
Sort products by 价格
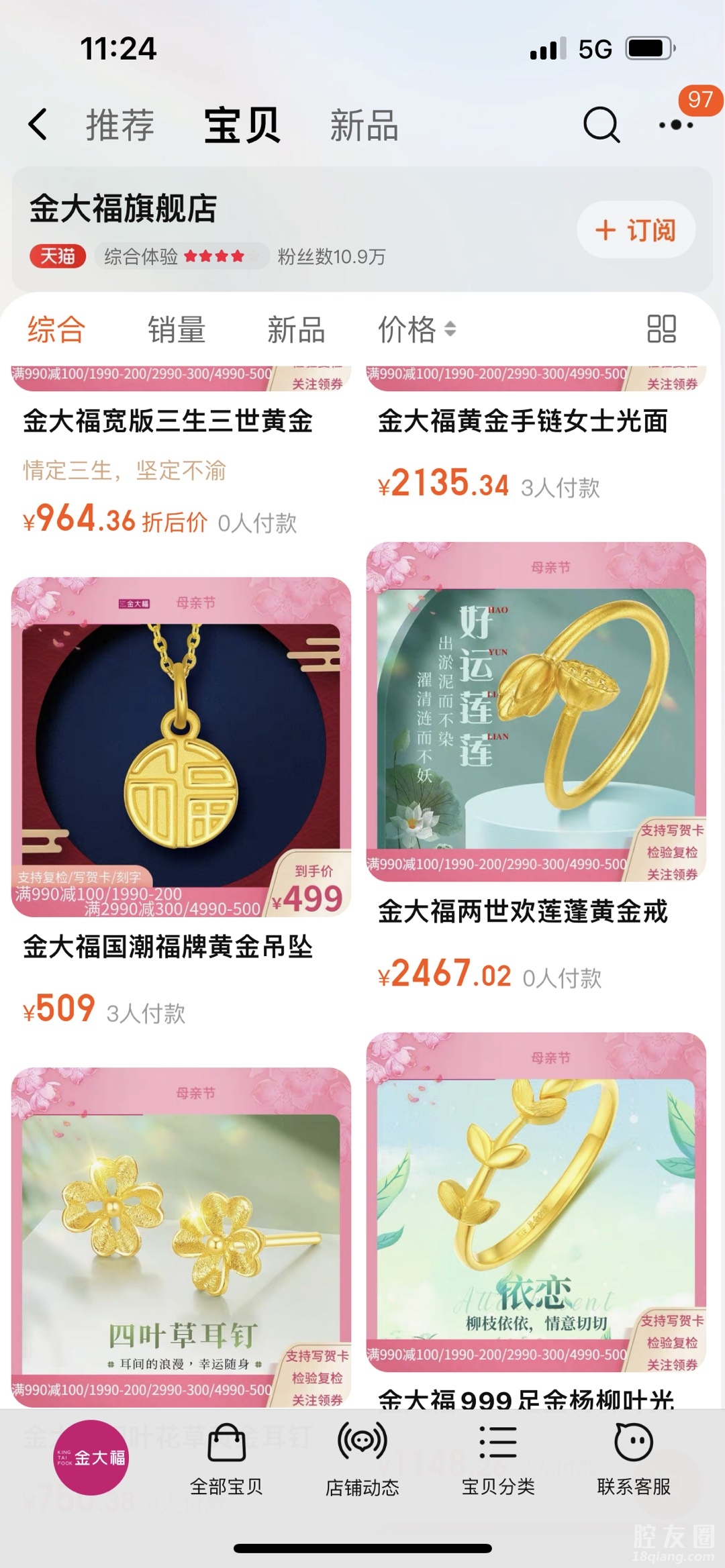click(416, 329)
